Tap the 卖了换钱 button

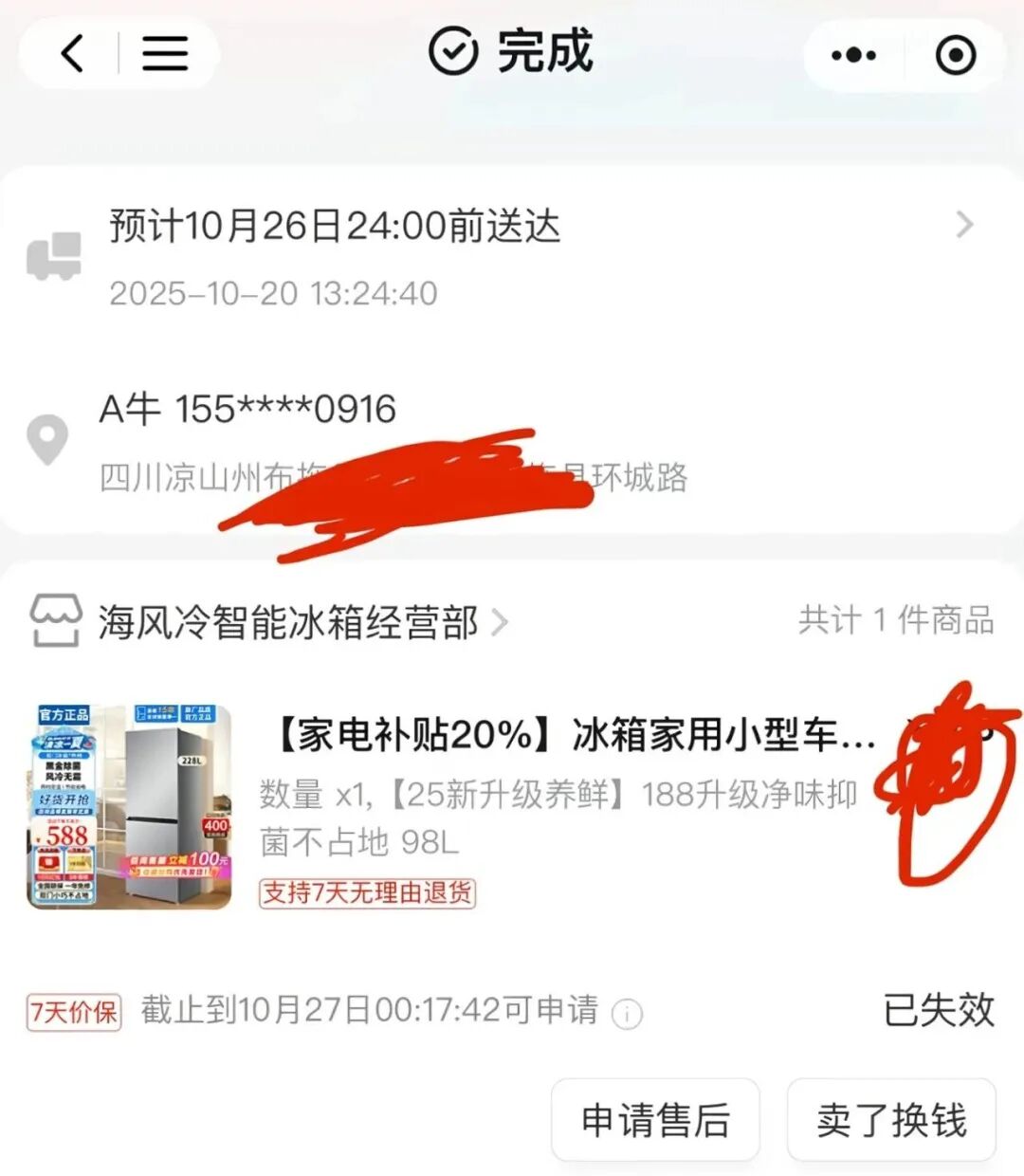[891, 1120]
